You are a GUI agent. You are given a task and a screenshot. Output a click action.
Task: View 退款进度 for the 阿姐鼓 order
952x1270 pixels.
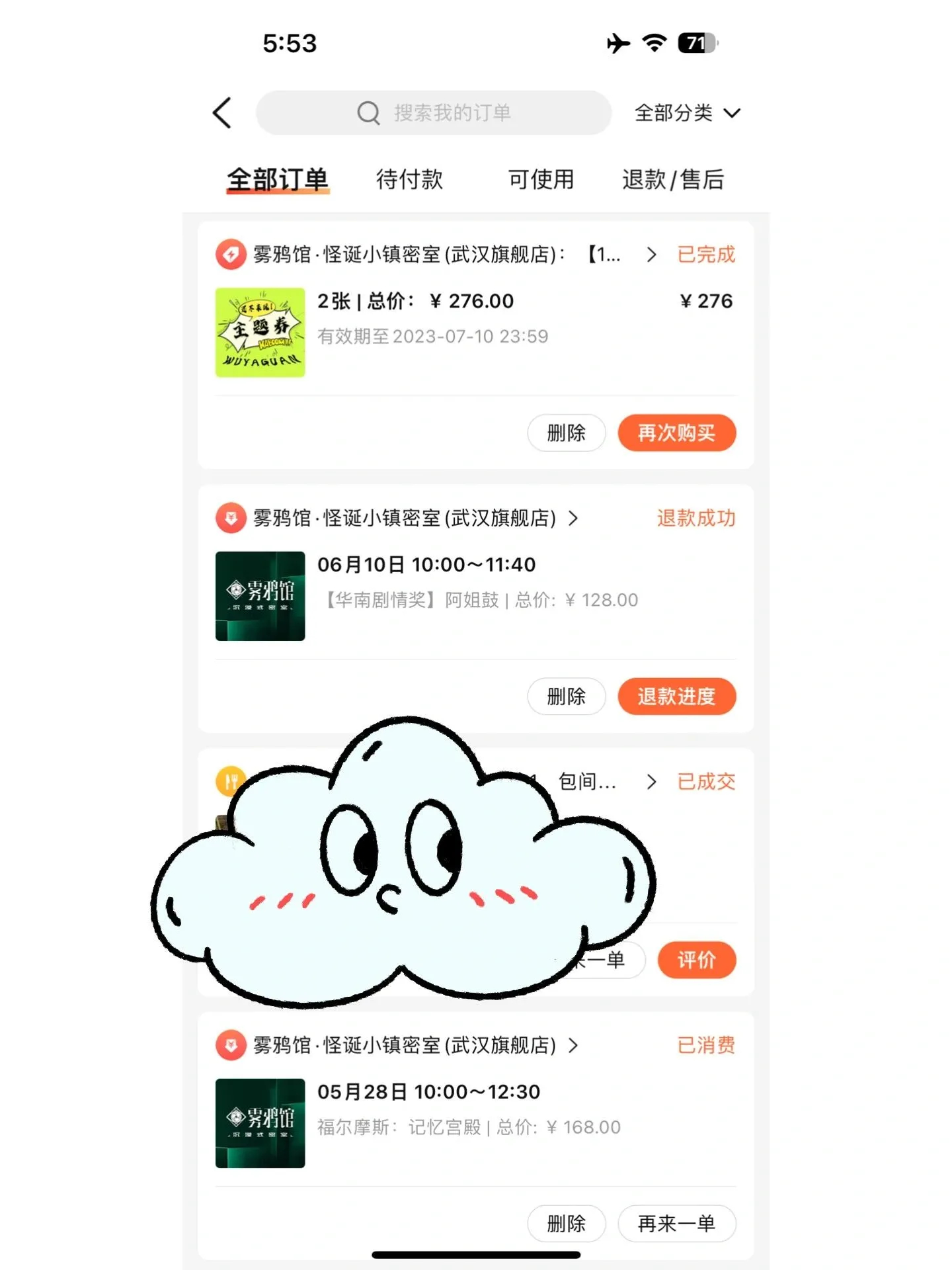tap(676, 697)
